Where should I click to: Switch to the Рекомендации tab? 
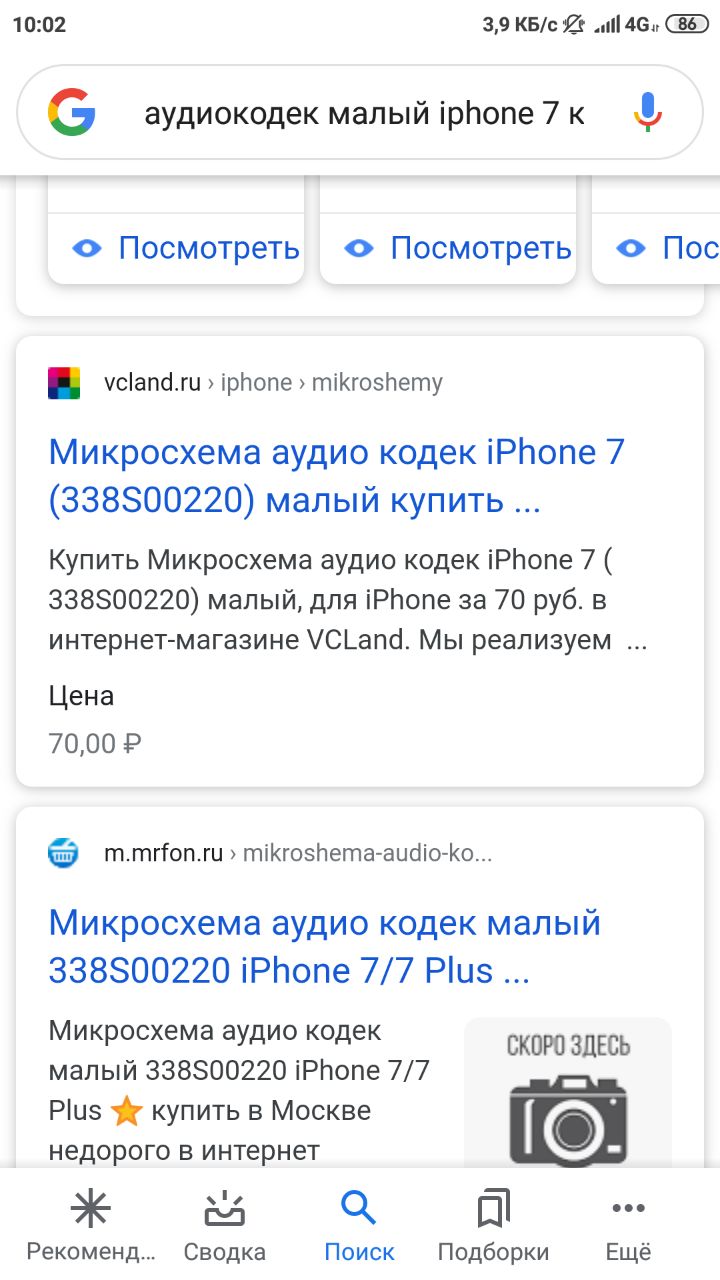pyautogui.click(x=91, y=1226)
